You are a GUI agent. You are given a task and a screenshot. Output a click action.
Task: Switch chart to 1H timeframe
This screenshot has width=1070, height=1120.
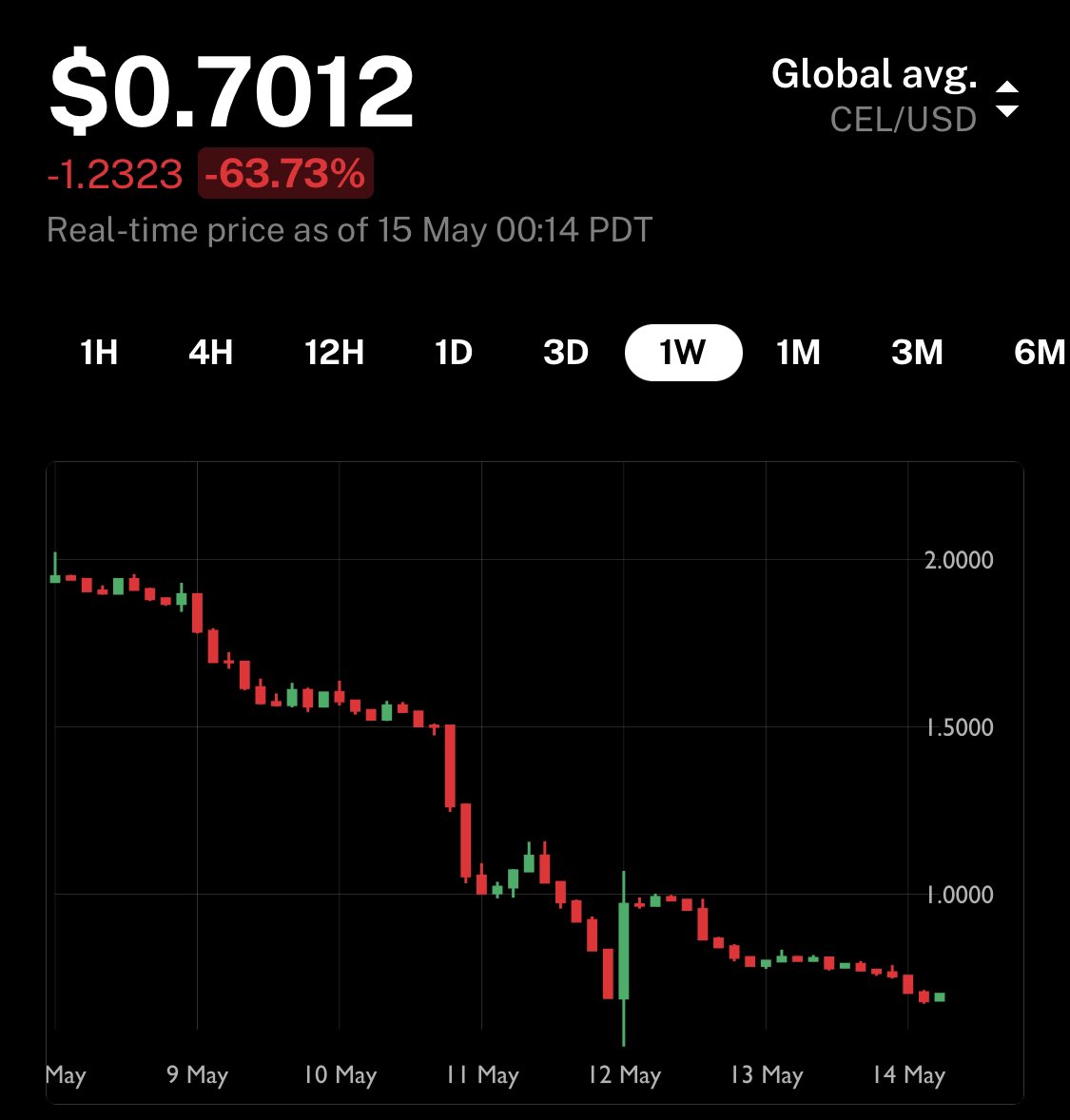[x=99, y=353]
